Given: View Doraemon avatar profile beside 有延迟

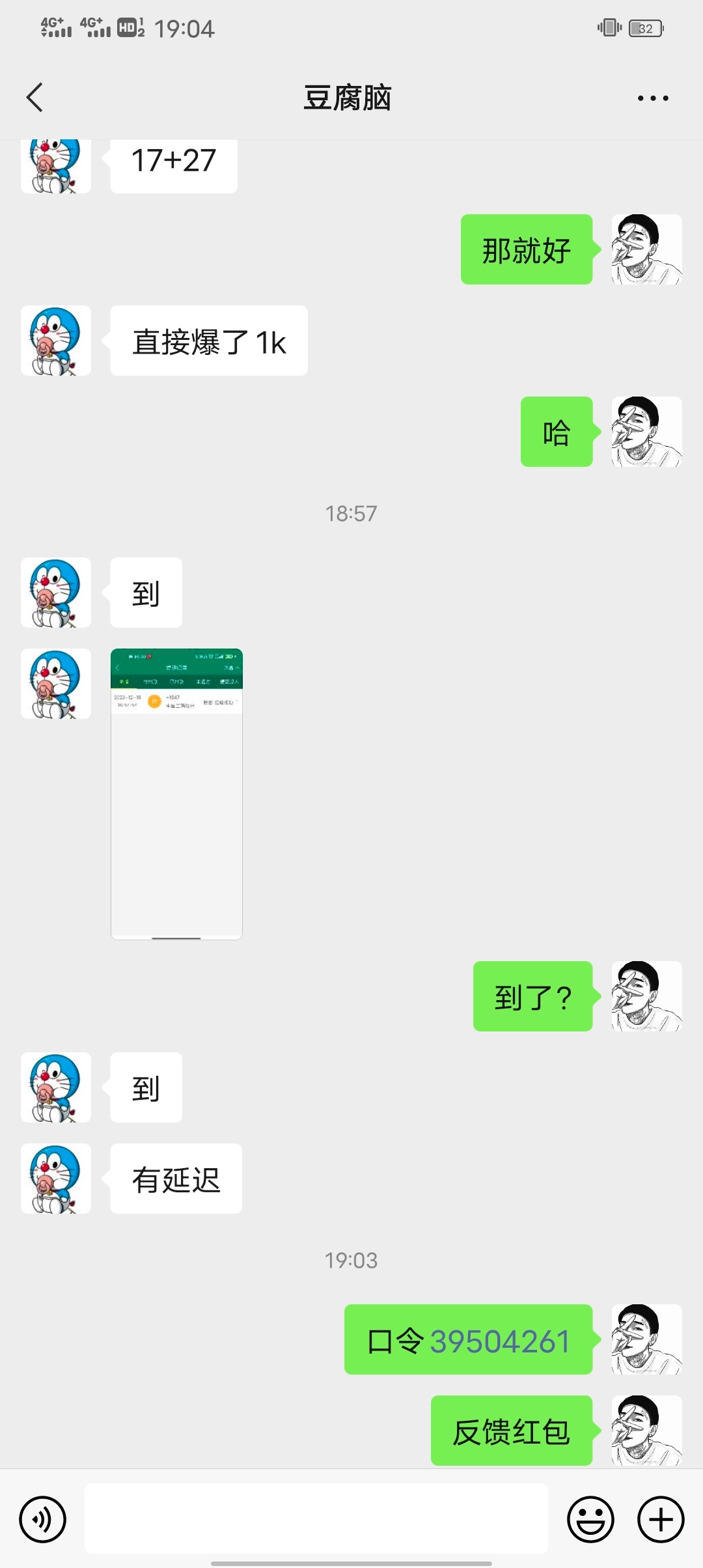Looking at the screenshot, I should click(56, 1179).
